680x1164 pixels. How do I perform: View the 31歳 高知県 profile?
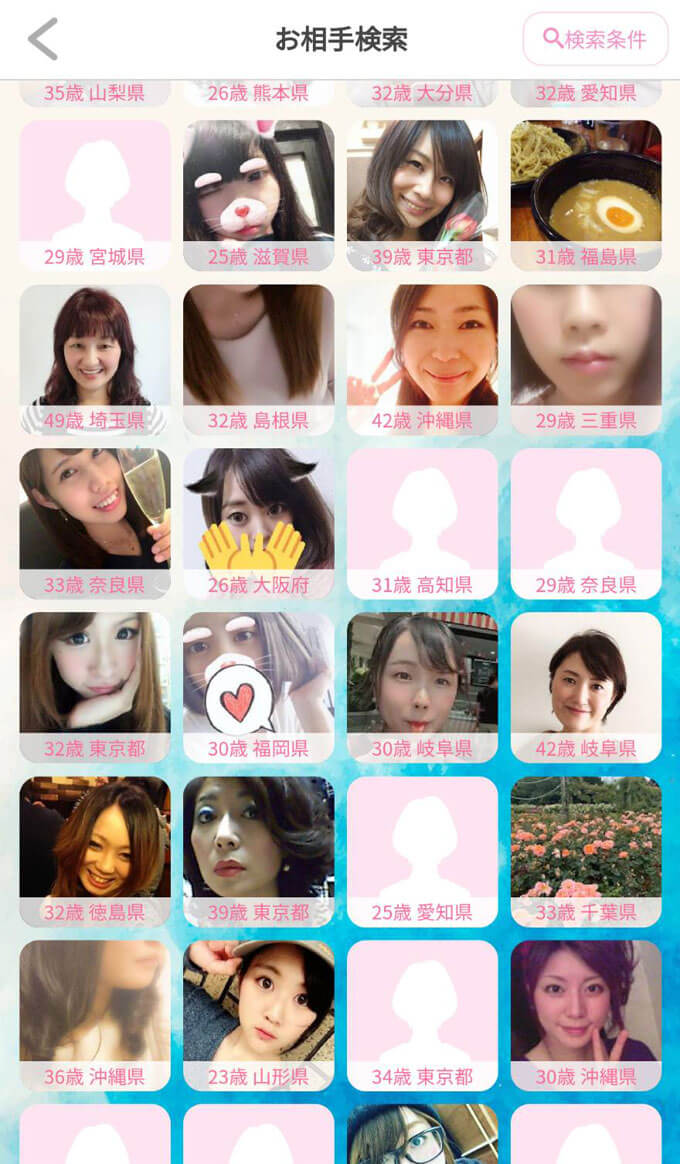[422, 523]
